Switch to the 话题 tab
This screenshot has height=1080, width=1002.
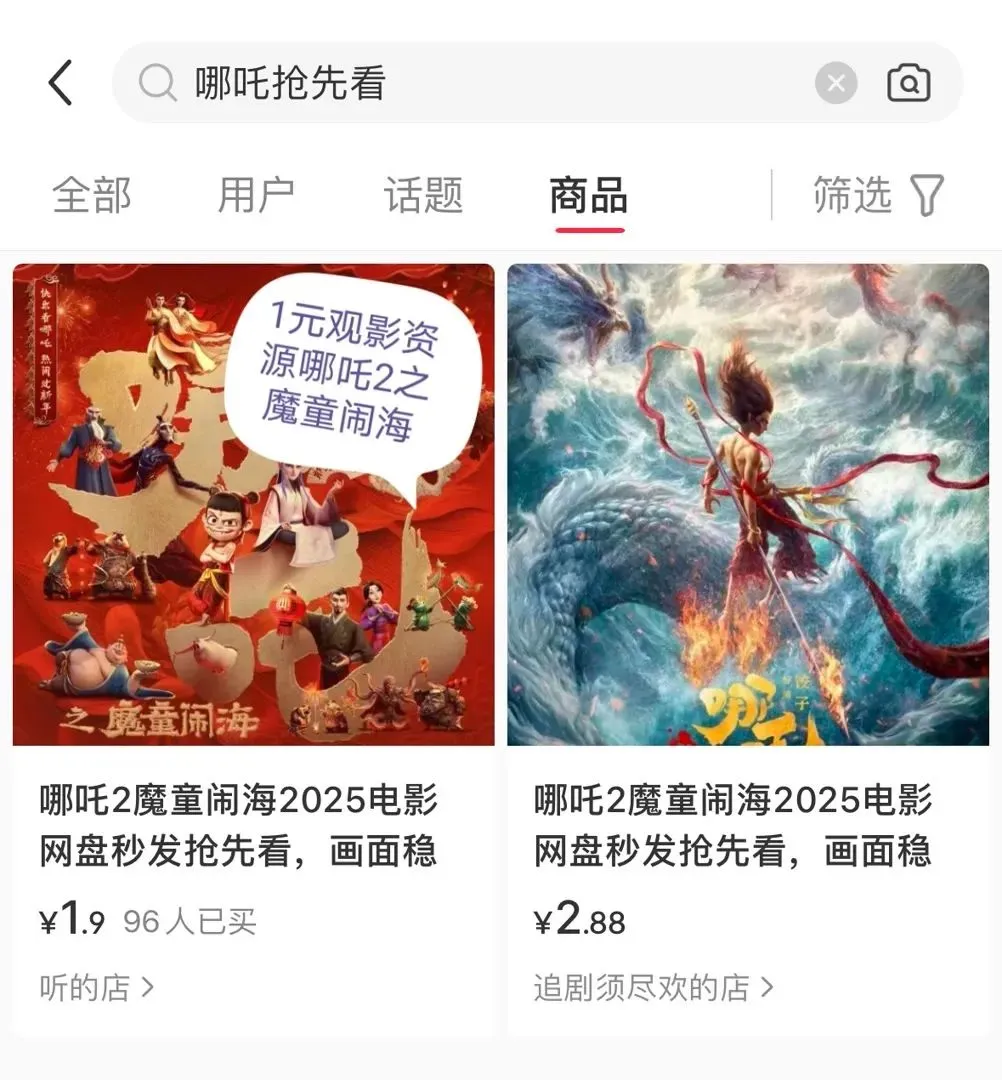coord(422,196)
